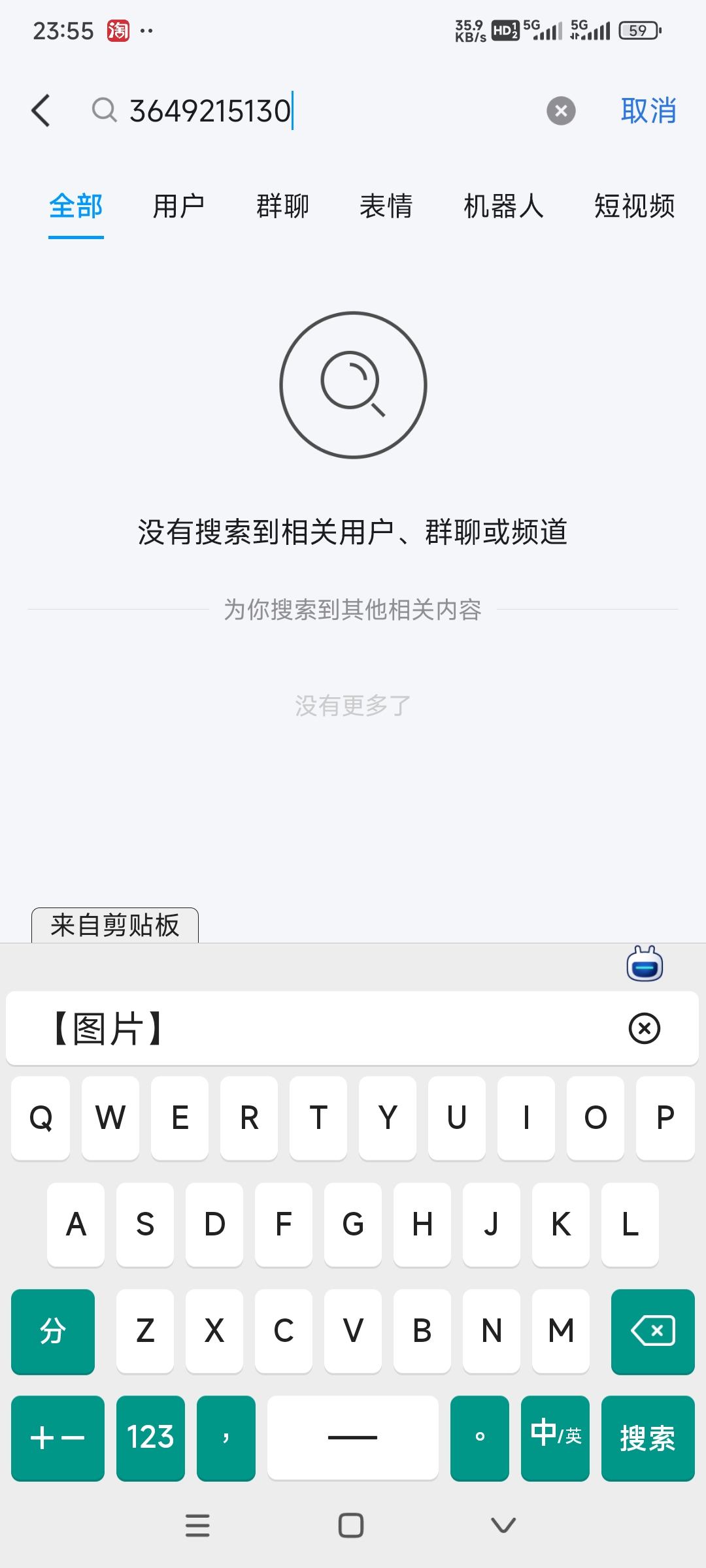View the 短视频 tab
Image resolution: width=706 pixels, height=1568 pixels.
point(633,206)
